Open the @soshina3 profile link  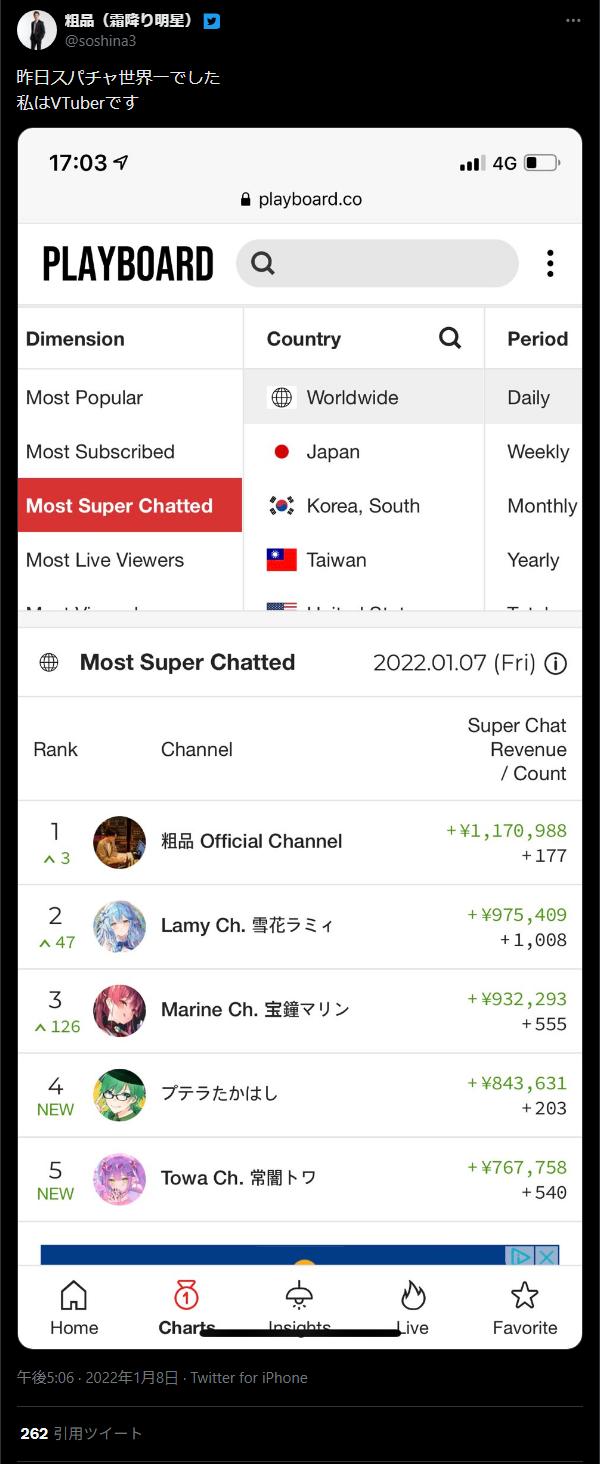click(x=100, y=41)
